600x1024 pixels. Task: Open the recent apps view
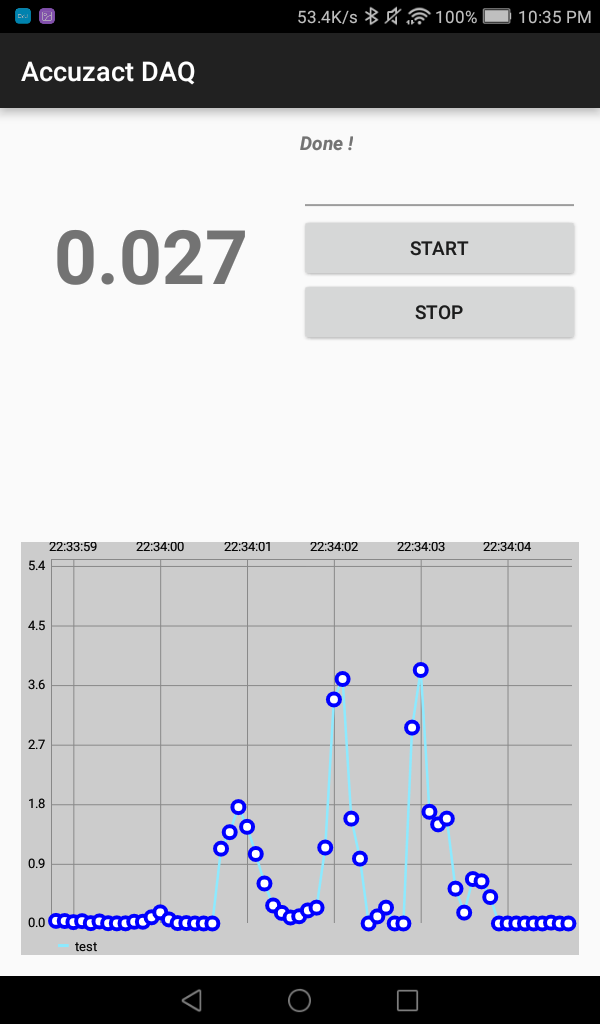click(x=407, y=1000)
